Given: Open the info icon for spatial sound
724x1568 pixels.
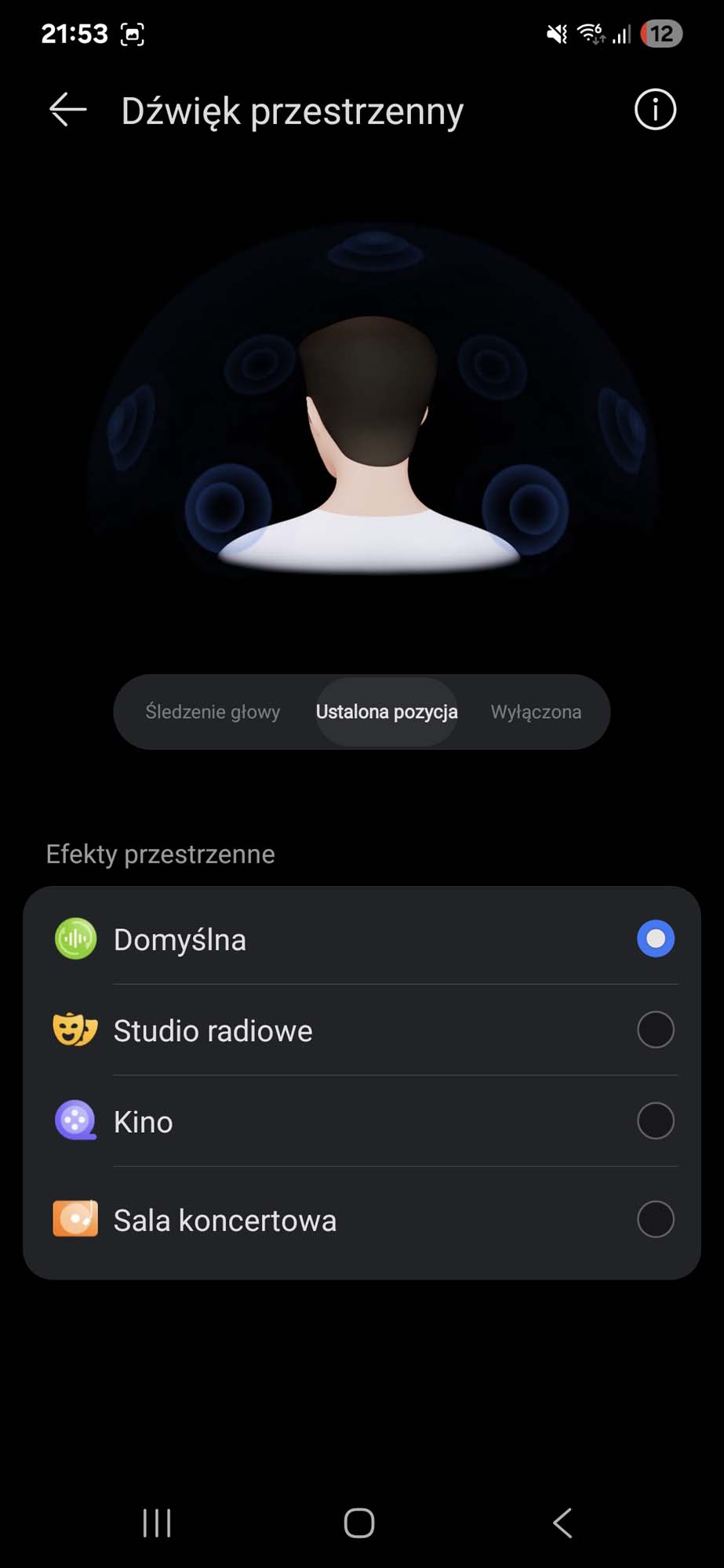Looking at the screenshot, I should pyautogui.click(x=655, y=109).
